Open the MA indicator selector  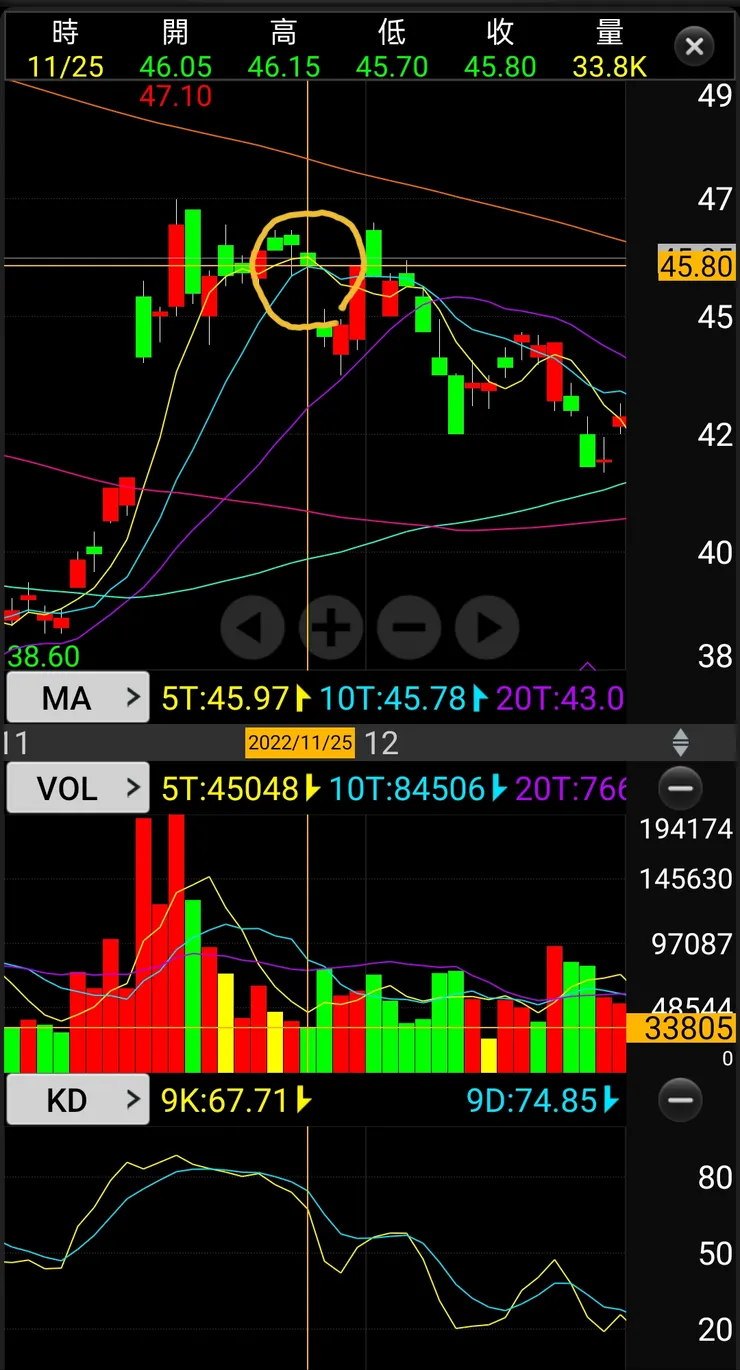point(78,697)
